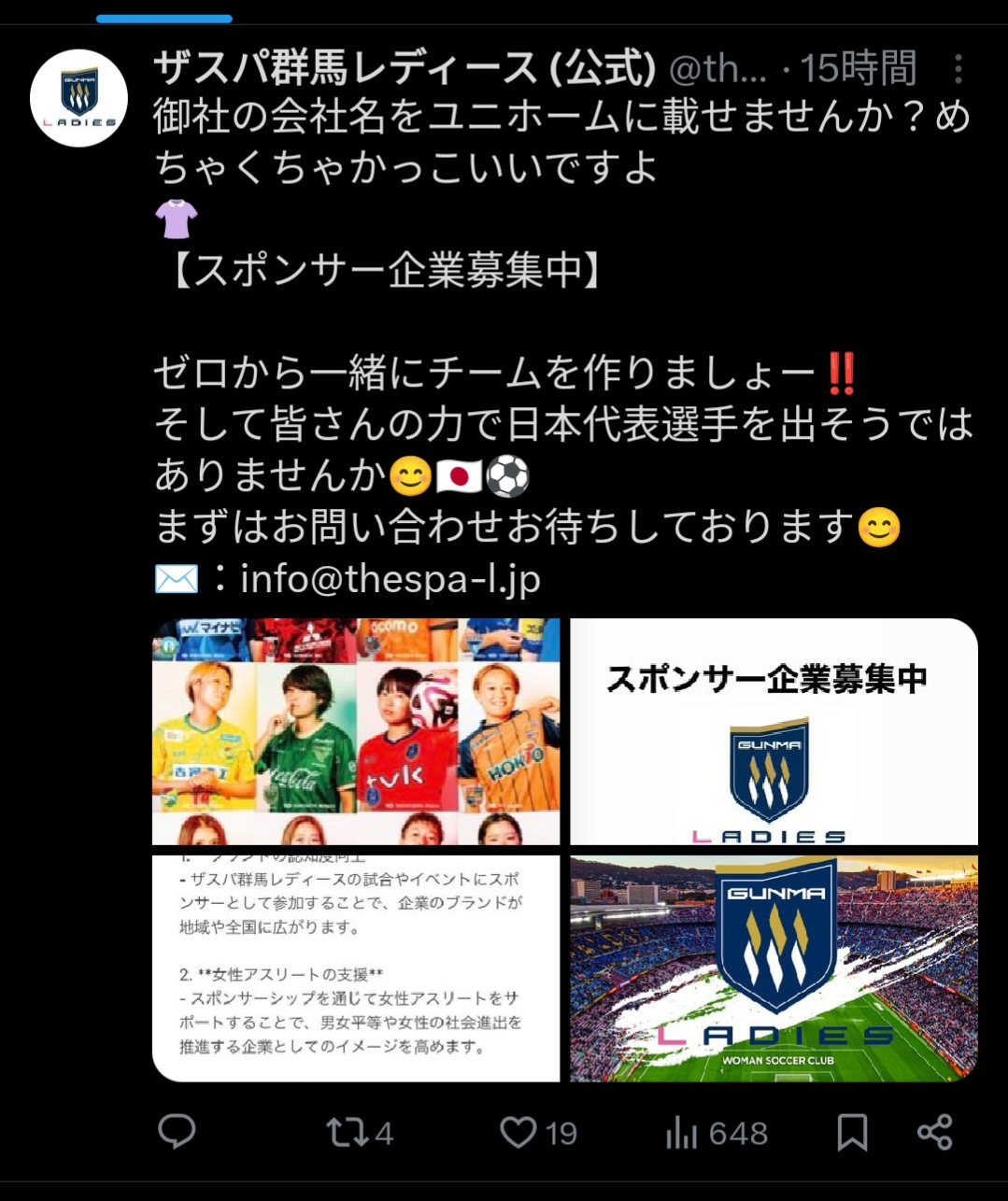
Task: Open the sponsorship benefits text image
Action: pos(356,968)
